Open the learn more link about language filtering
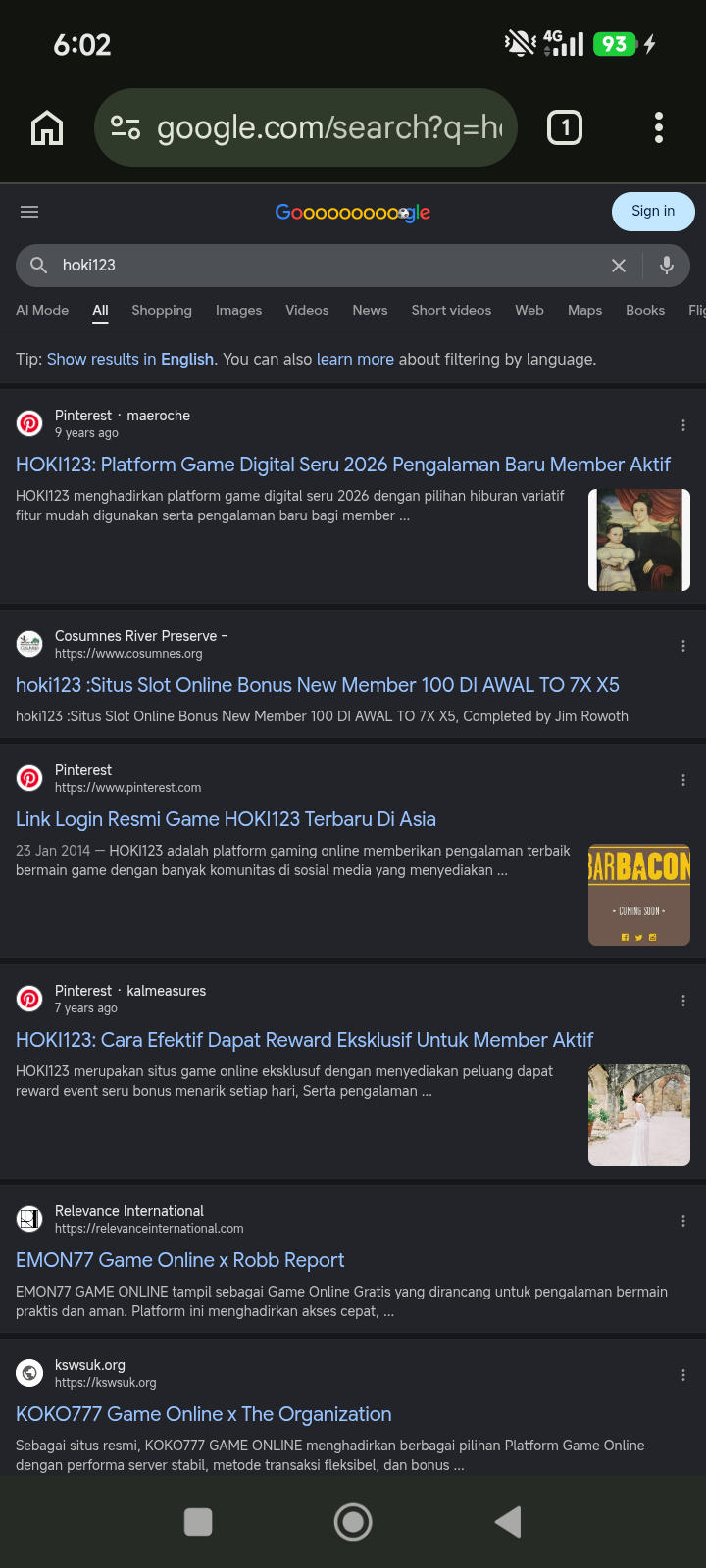 tap(355, 359)
